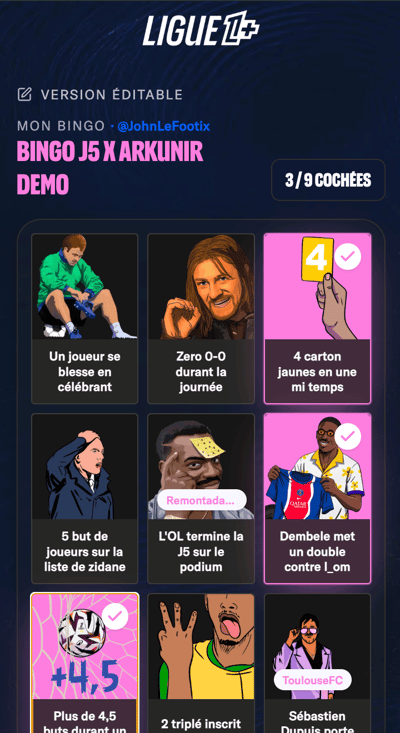Screen dimensions: 400x733
Task: Check the 'Zero 0-0 durant la journée' card
Action: tap(201, 318)
